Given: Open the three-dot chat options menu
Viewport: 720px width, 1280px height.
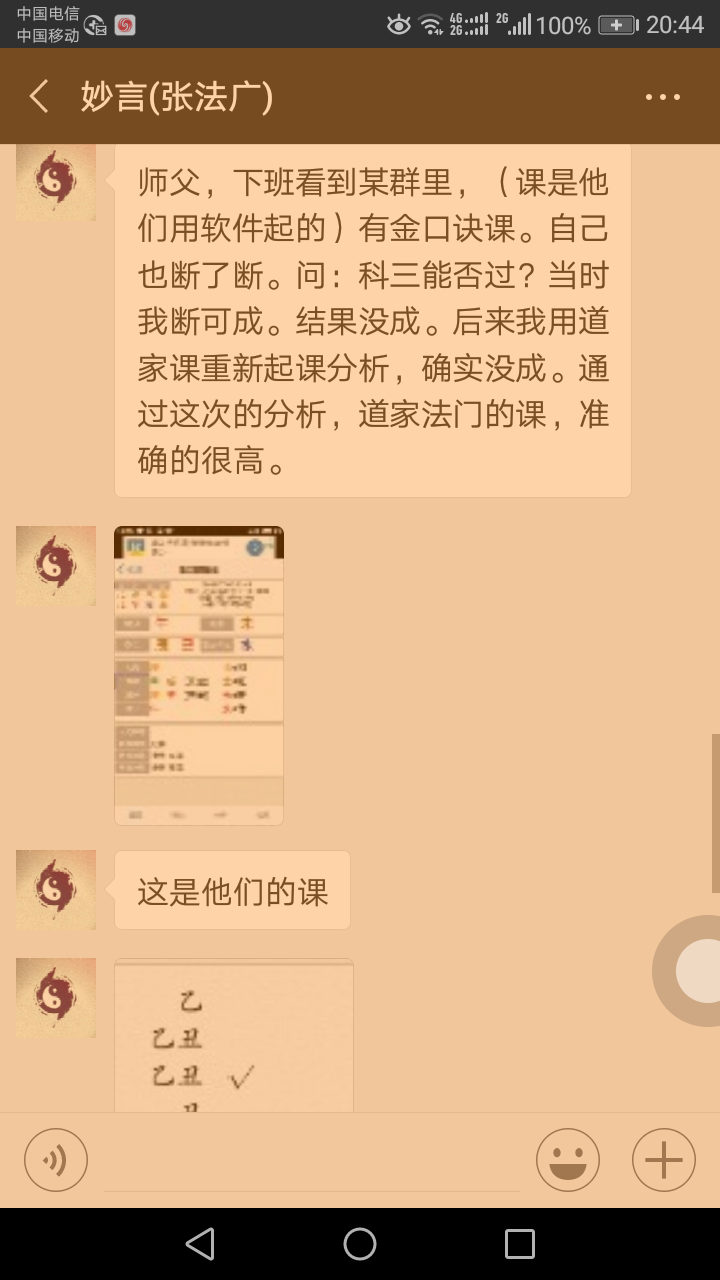Looking at the screenshot, I should (662, 97).
